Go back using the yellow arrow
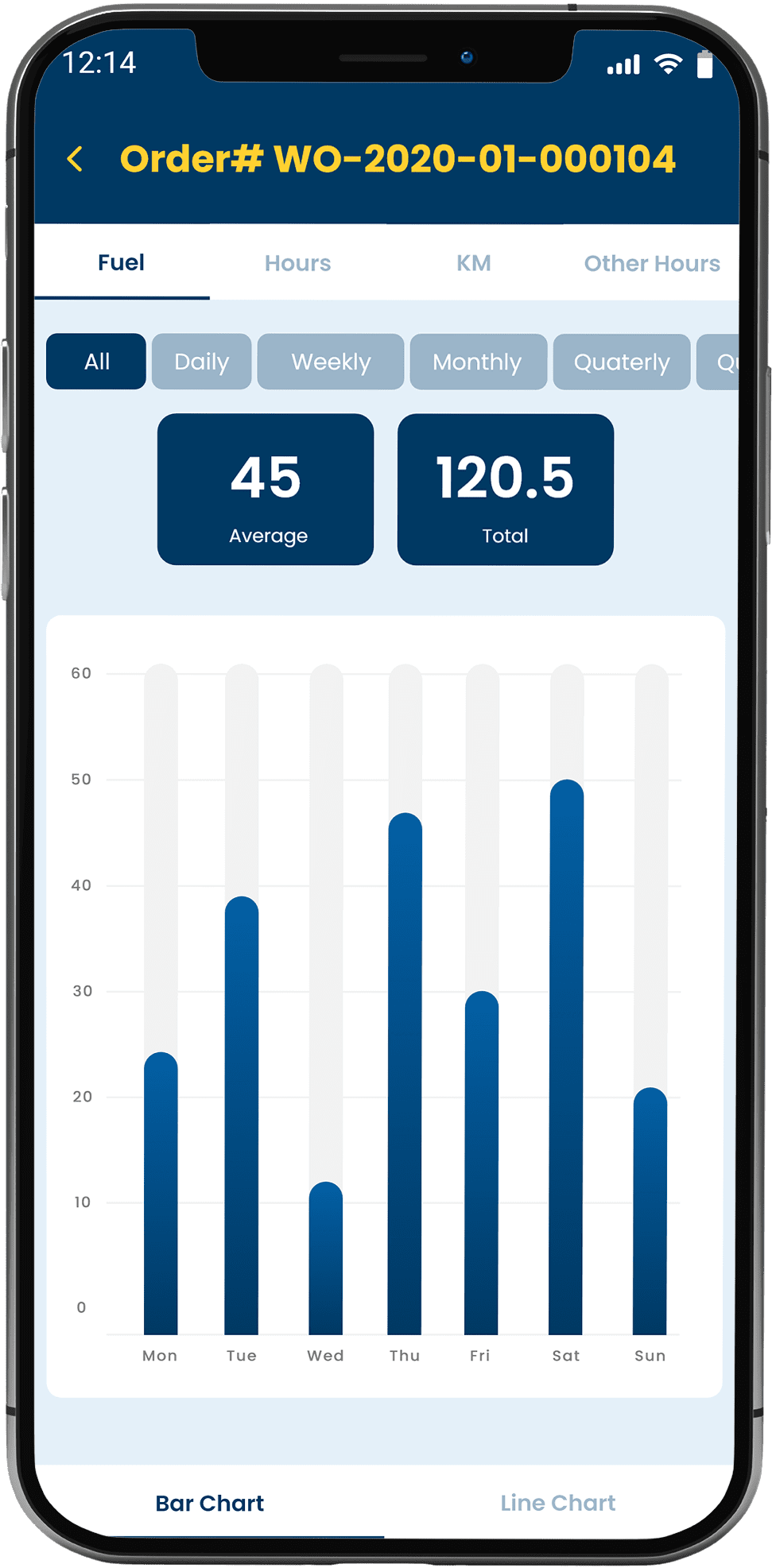The height and width of the screenshot is (1568, 772). [75, 159]
